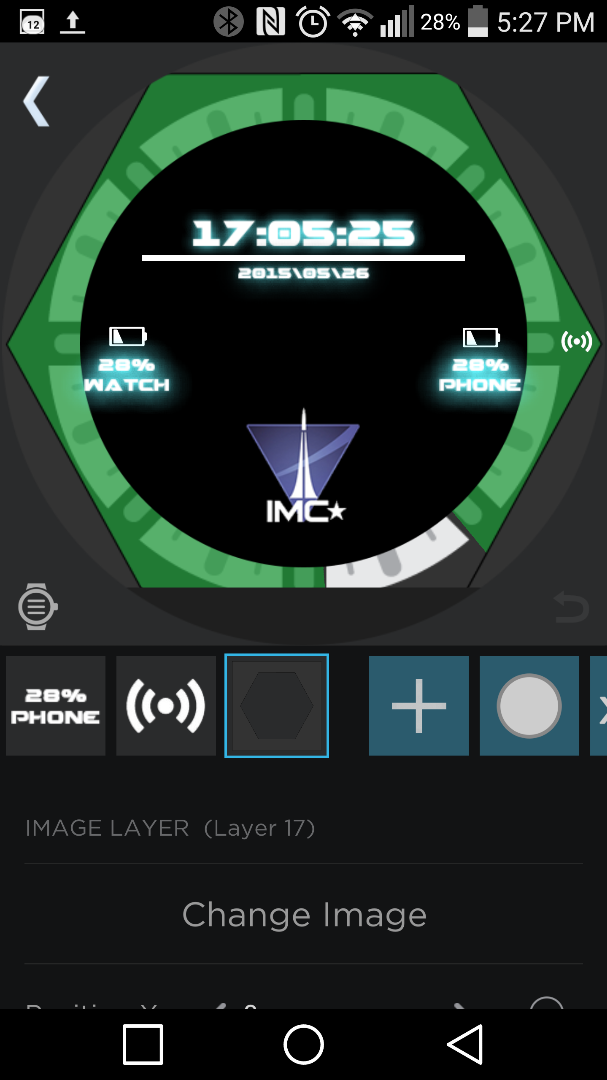Select the hexagon image layer
The height and width of the screenshot is (1080, 607).
point(277,705)
